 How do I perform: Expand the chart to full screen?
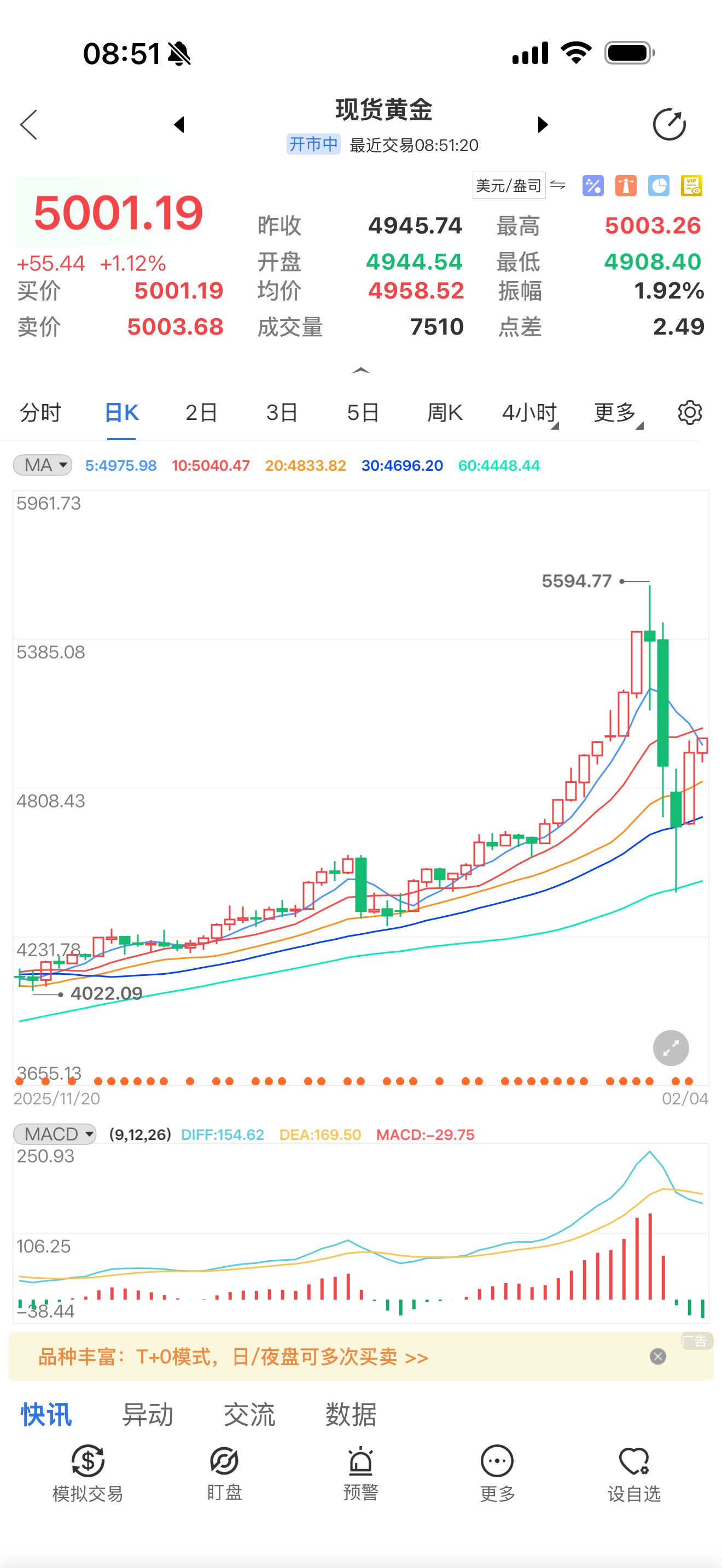pyautogui.click(x=671, y=1048)
